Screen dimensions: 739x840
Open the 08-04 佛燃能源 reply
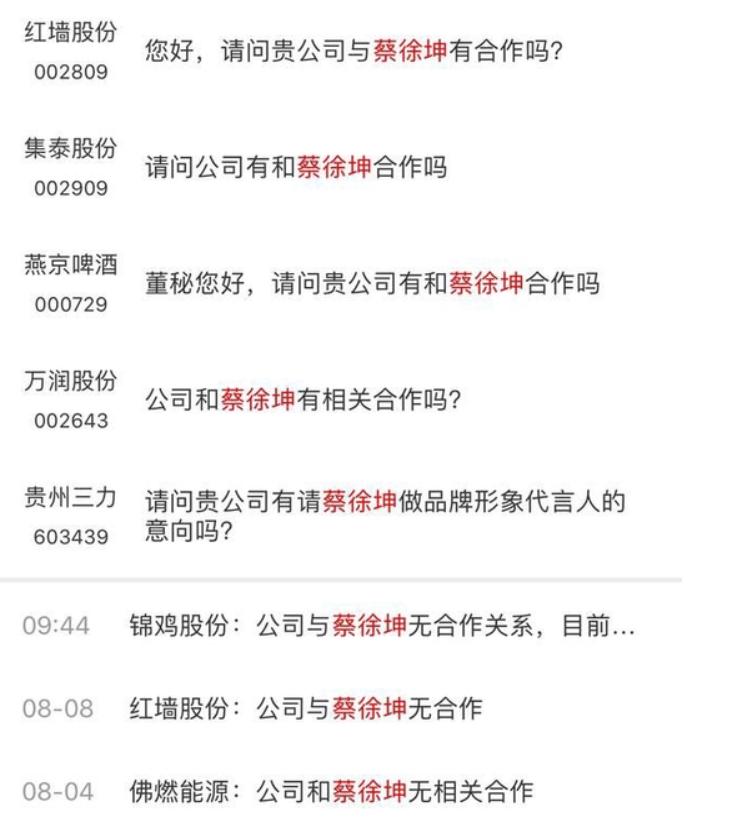[331, 792]
